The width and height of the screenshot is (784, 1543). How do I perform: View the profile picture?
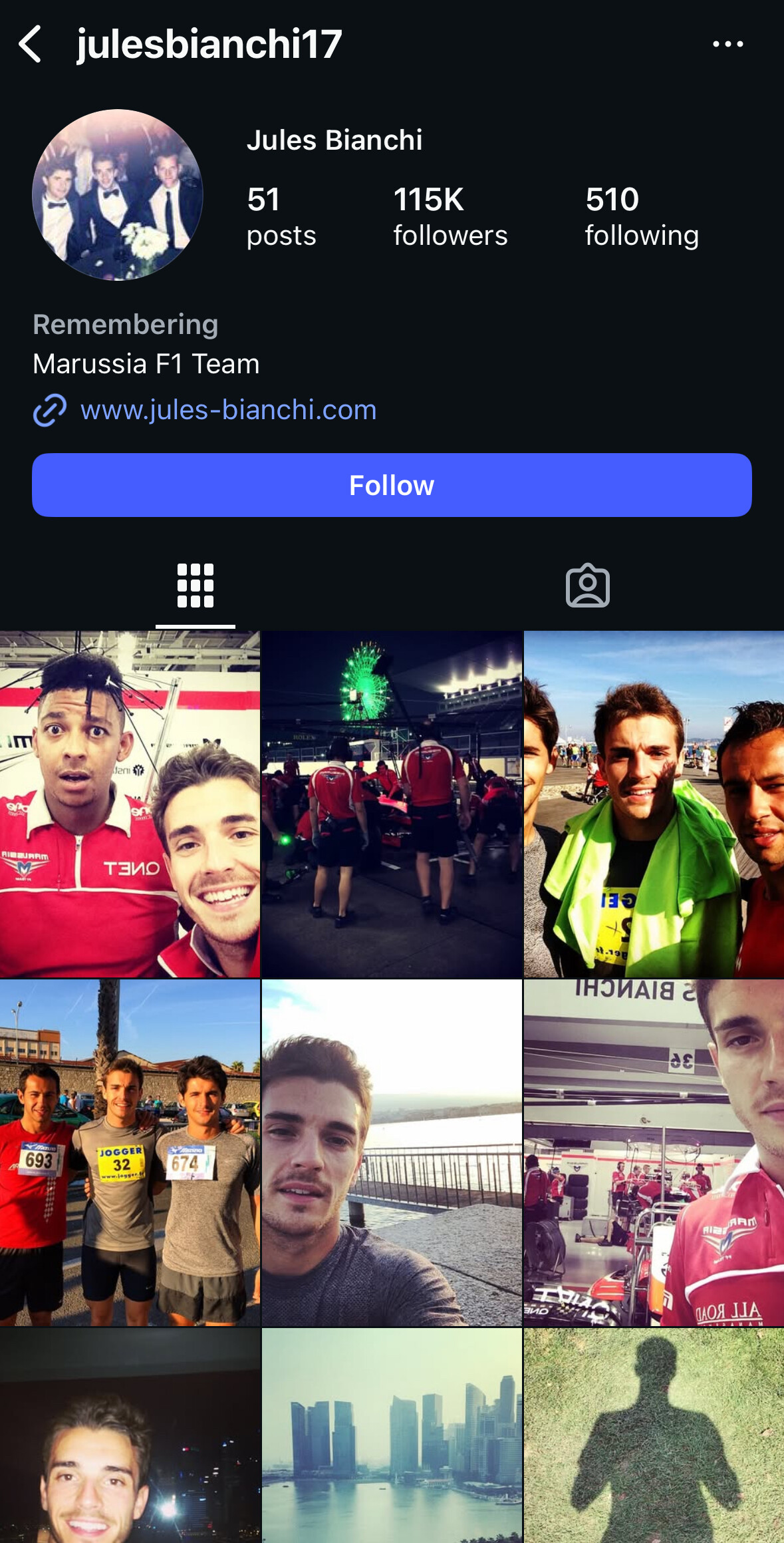118,195
